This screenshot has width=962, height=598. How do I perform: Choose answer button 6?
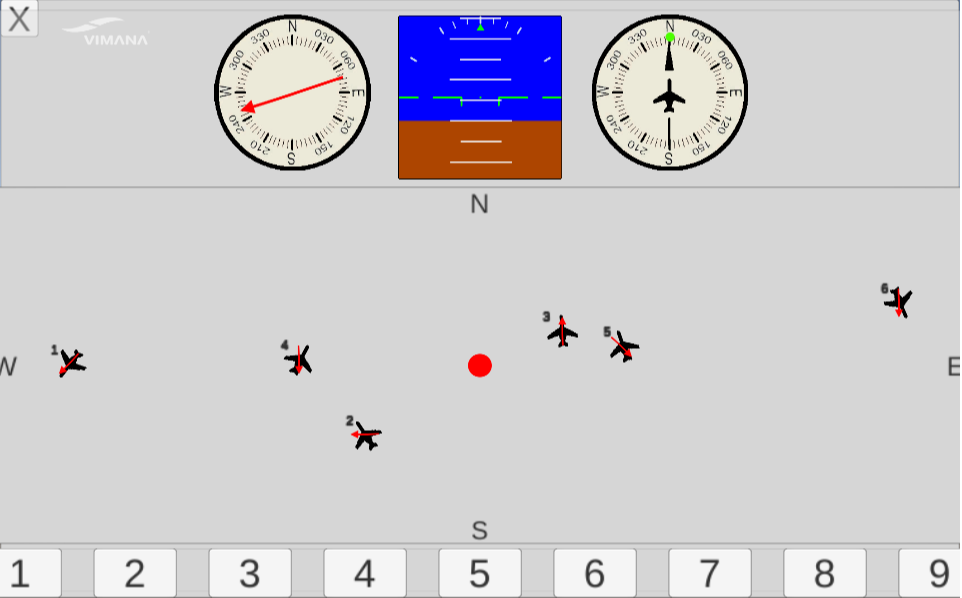(x=595, y=573)
